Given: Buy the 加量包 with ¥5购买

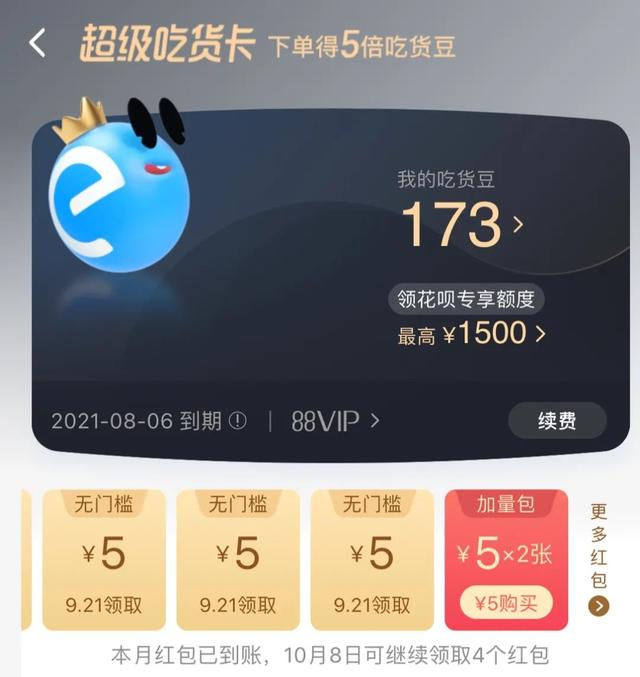Looking at the screenshot, I should [x=506, y=601].
